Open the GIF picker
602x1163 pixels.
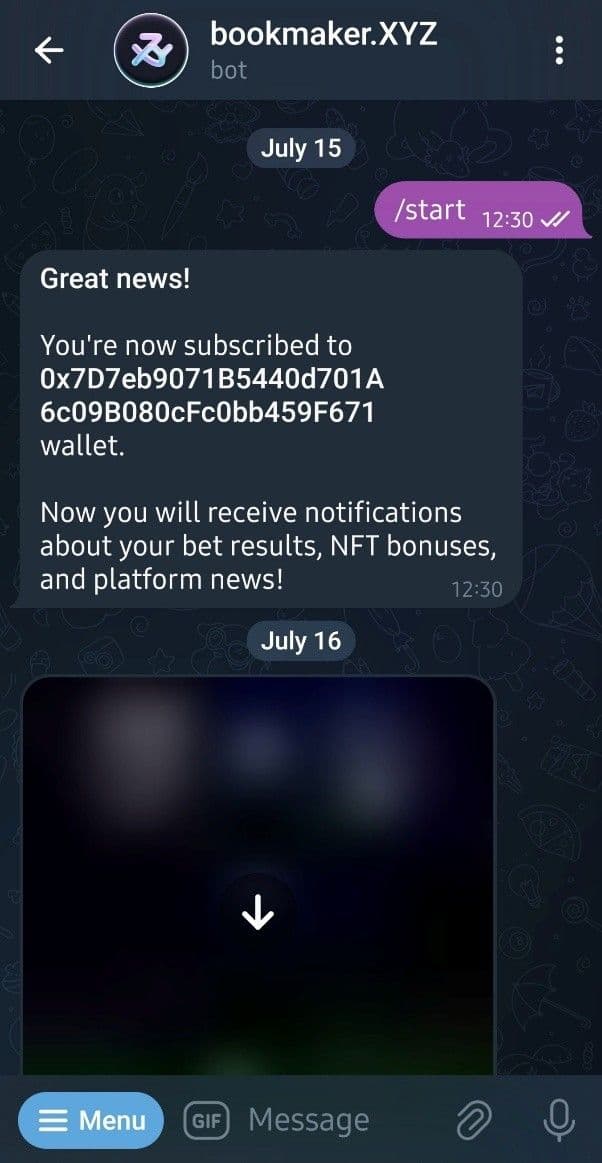[206, 1121]
